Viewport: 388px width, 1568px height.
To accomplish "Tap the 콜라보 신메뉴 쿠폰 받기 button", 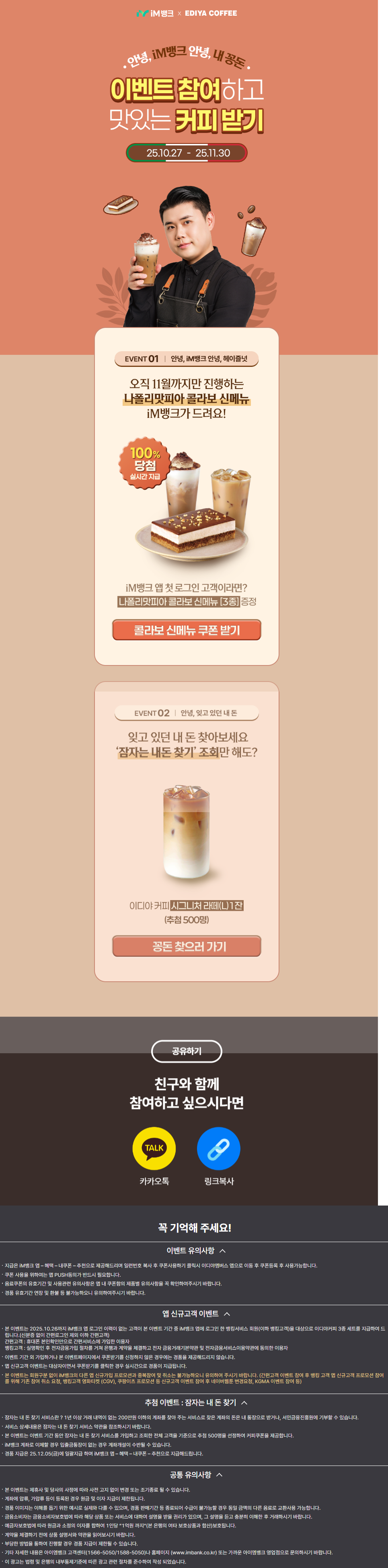I will (187, 629).
